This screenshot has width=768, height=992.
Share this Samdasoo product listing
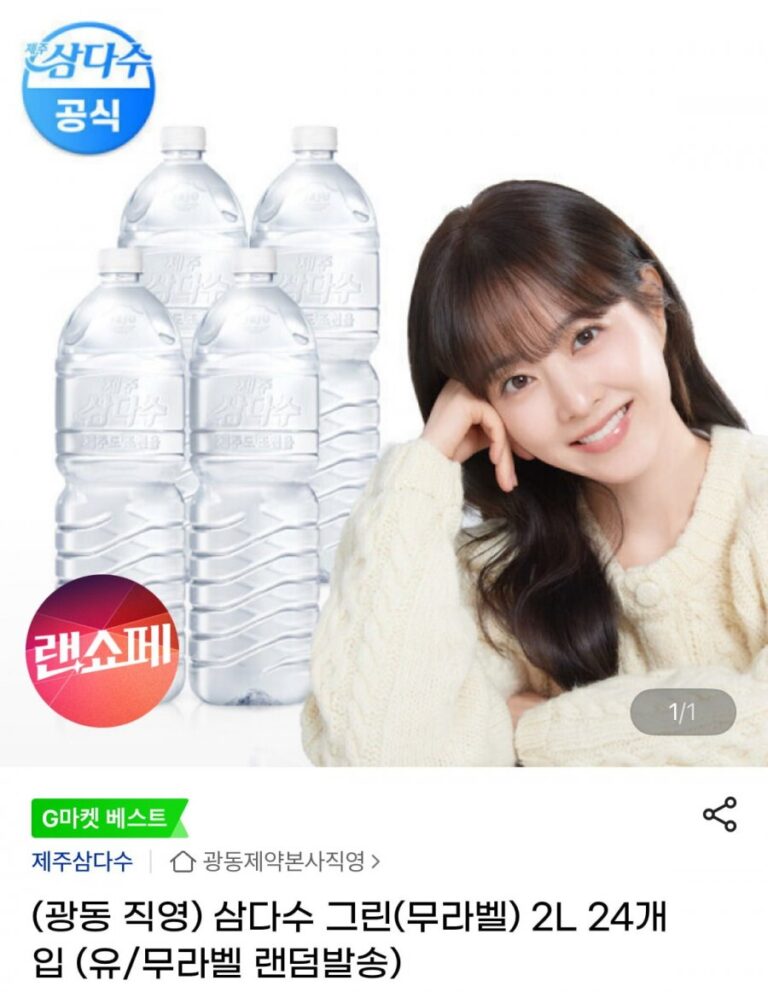(x=720, y=814)
